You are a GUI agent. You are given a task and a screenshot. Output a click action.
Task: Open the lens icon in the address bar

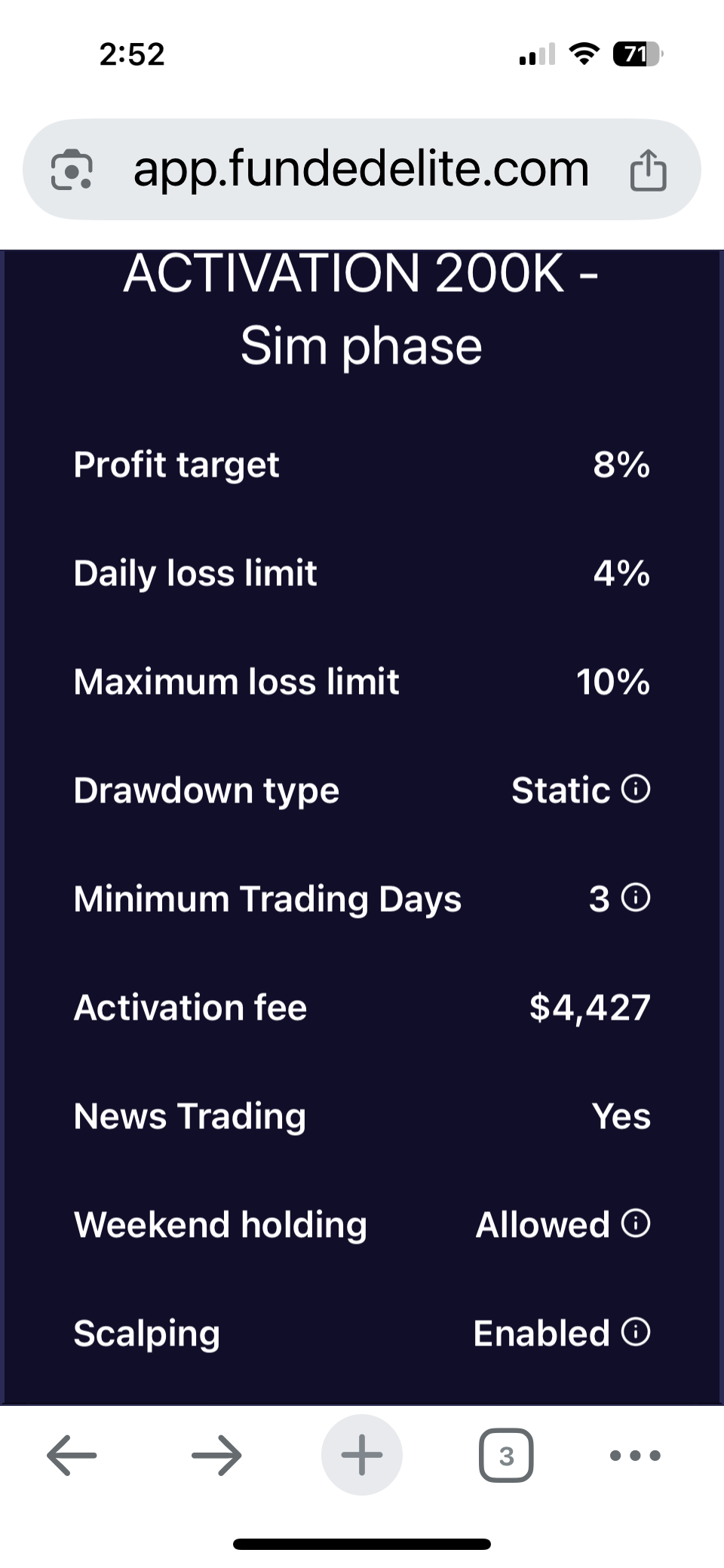pos(72,170)
